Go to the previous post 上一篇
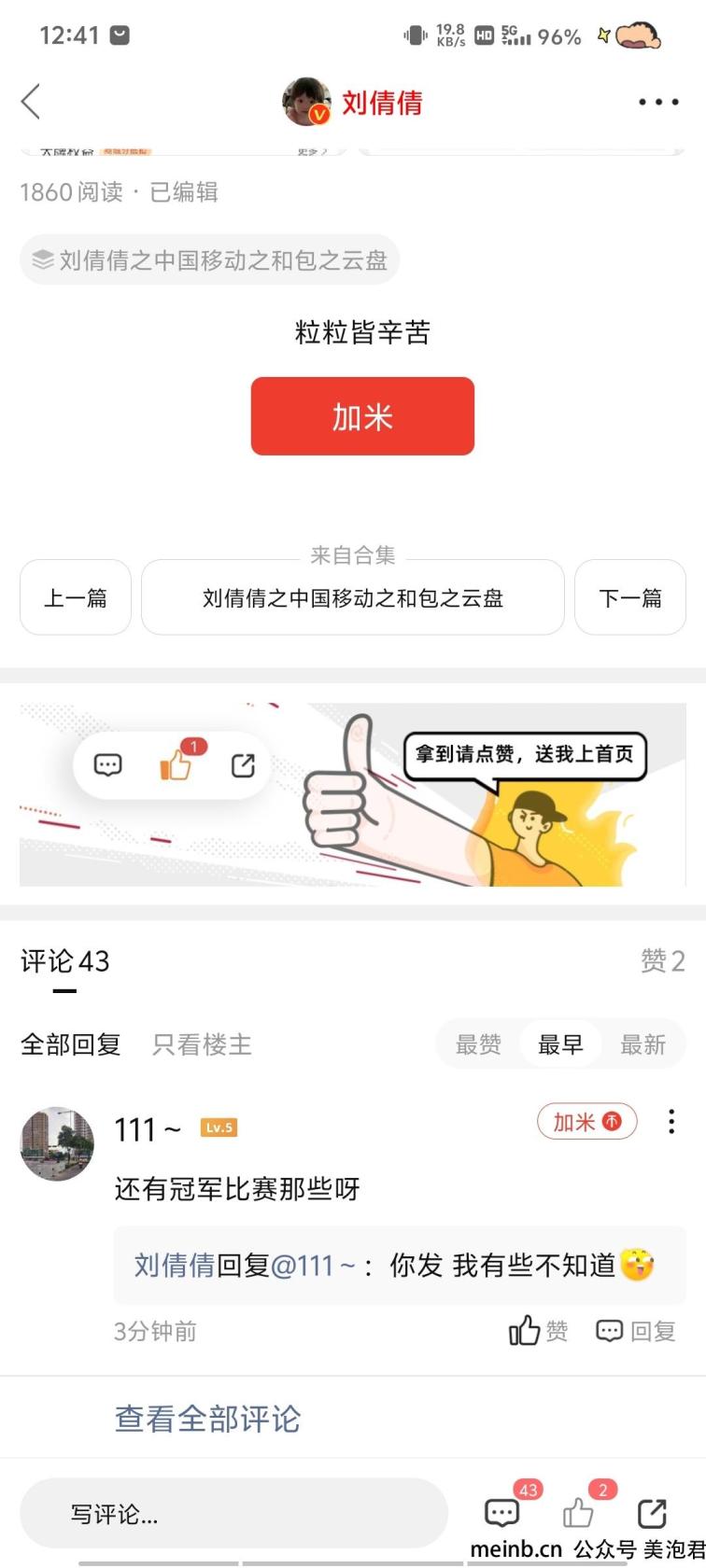This screenshot has height=1568, width=706. coord(75,597)
